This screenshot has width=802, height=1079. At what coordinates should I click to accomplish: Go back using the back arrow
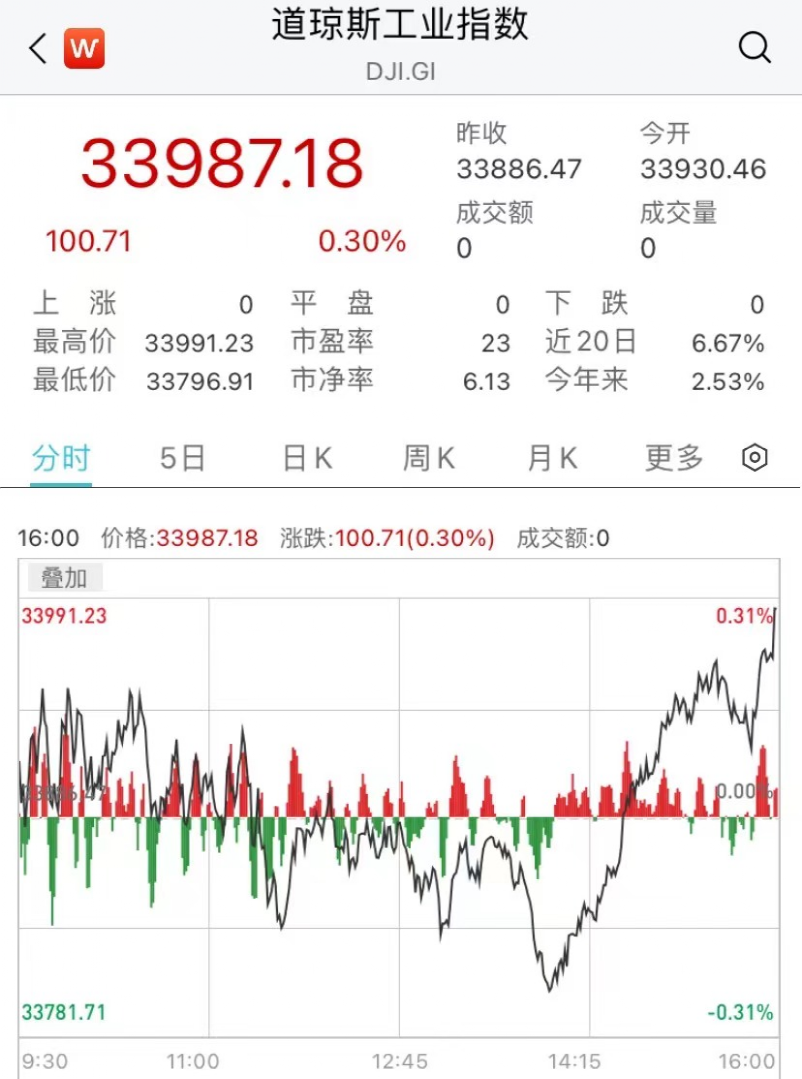[x=38, y=48]
